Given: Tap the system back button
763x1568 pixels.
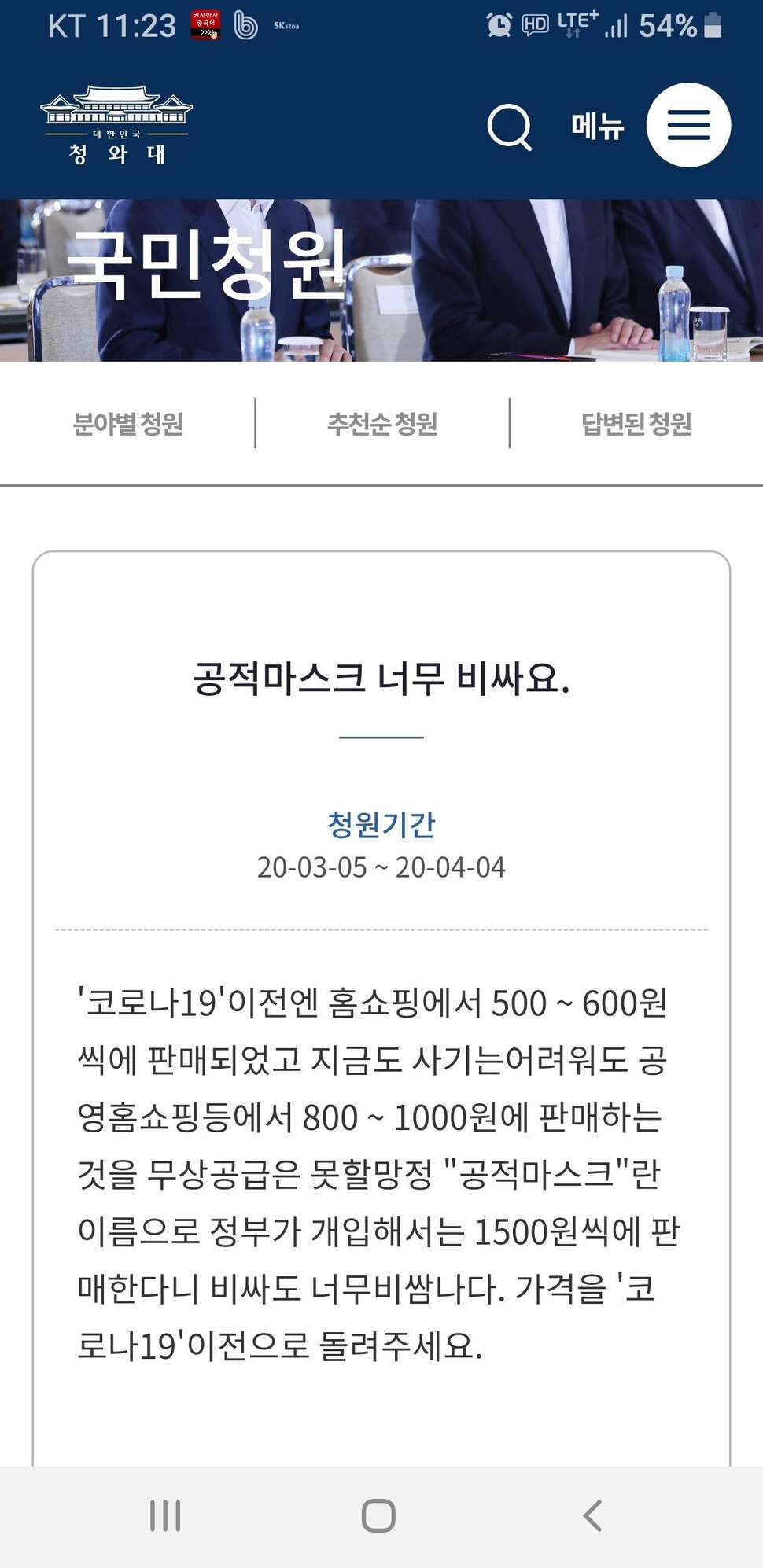Looking at the screenshot, I should tap(593, 1515).
